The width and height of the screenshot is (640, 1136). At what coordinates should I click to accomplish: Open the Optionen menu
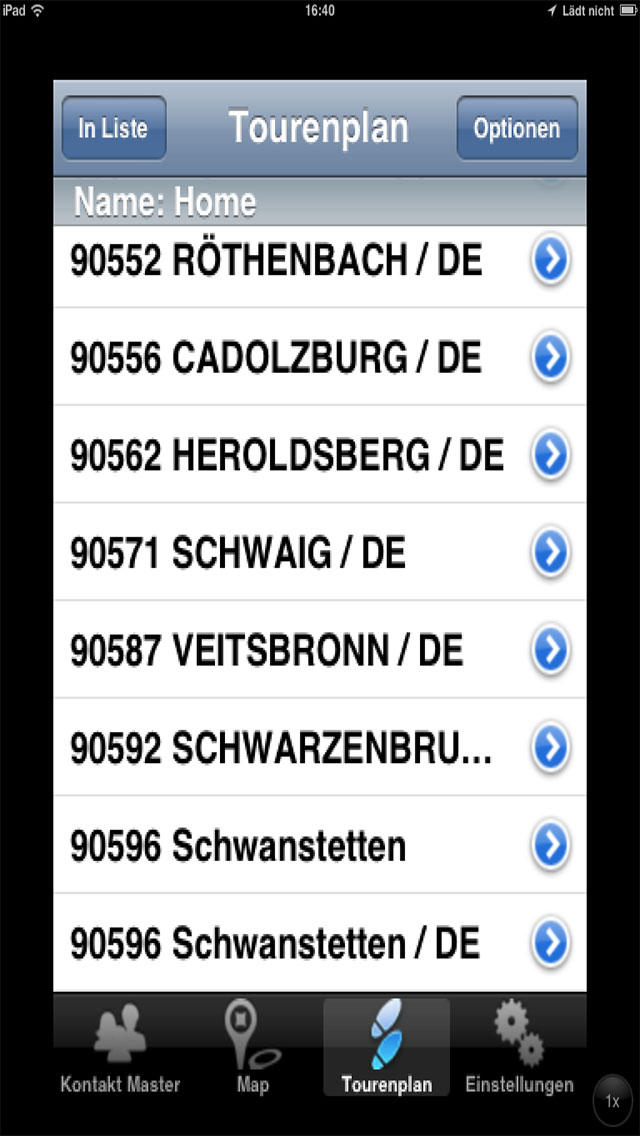click(517, 128)
